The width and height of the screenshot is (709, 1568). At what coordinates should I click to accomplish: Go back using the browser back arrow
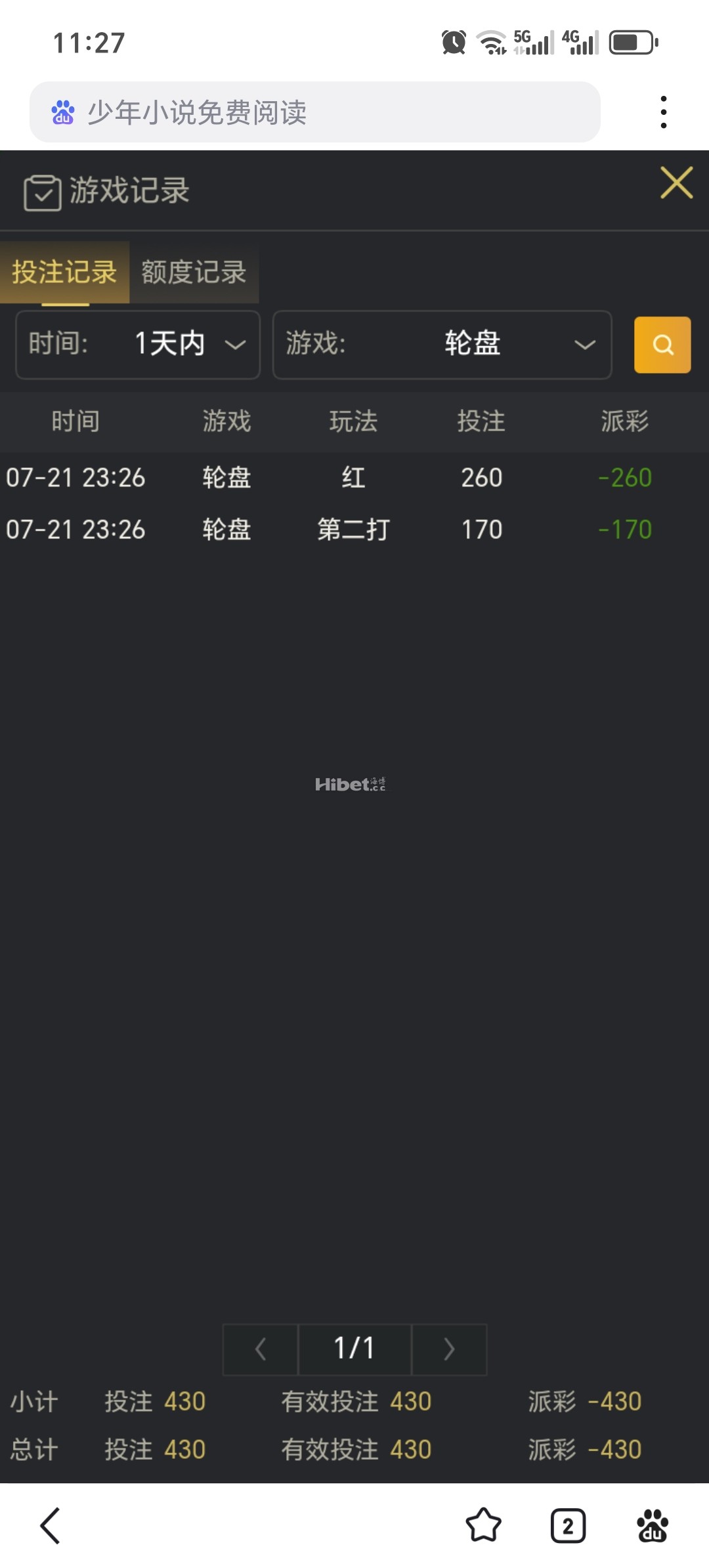coord(51,1525)
